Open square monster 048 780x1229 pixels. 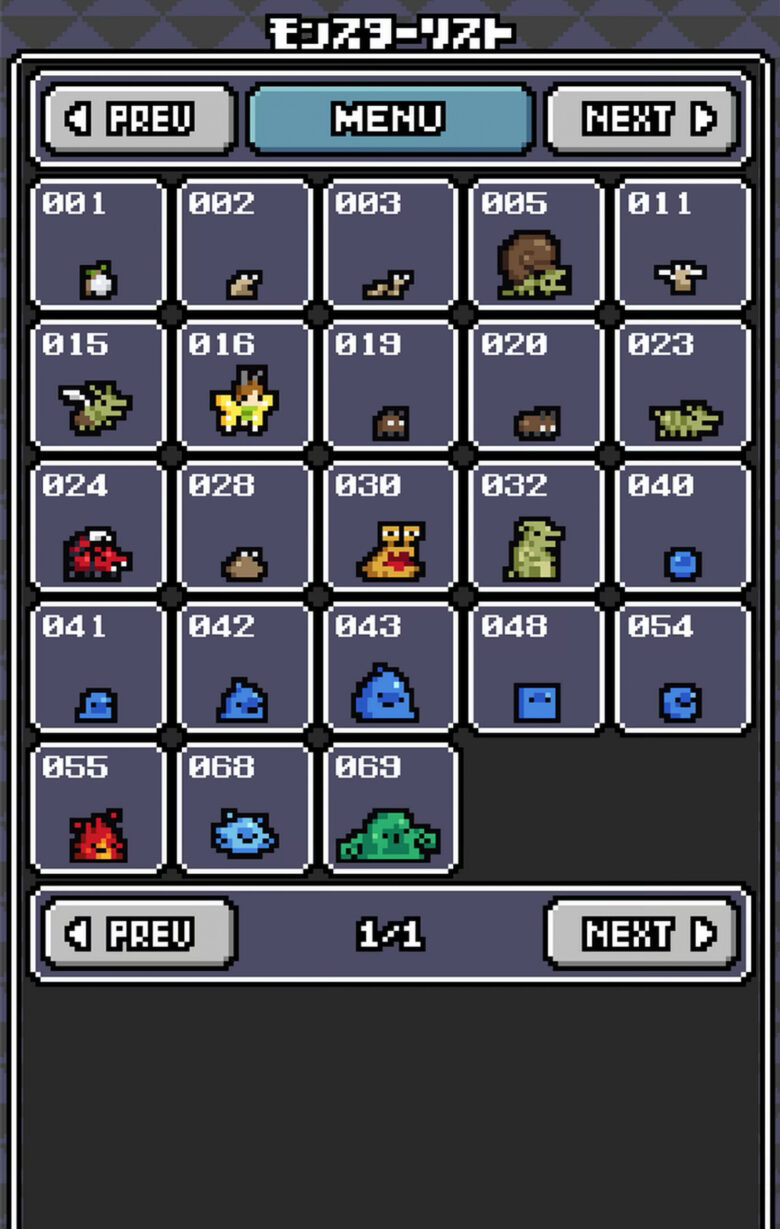536,666
